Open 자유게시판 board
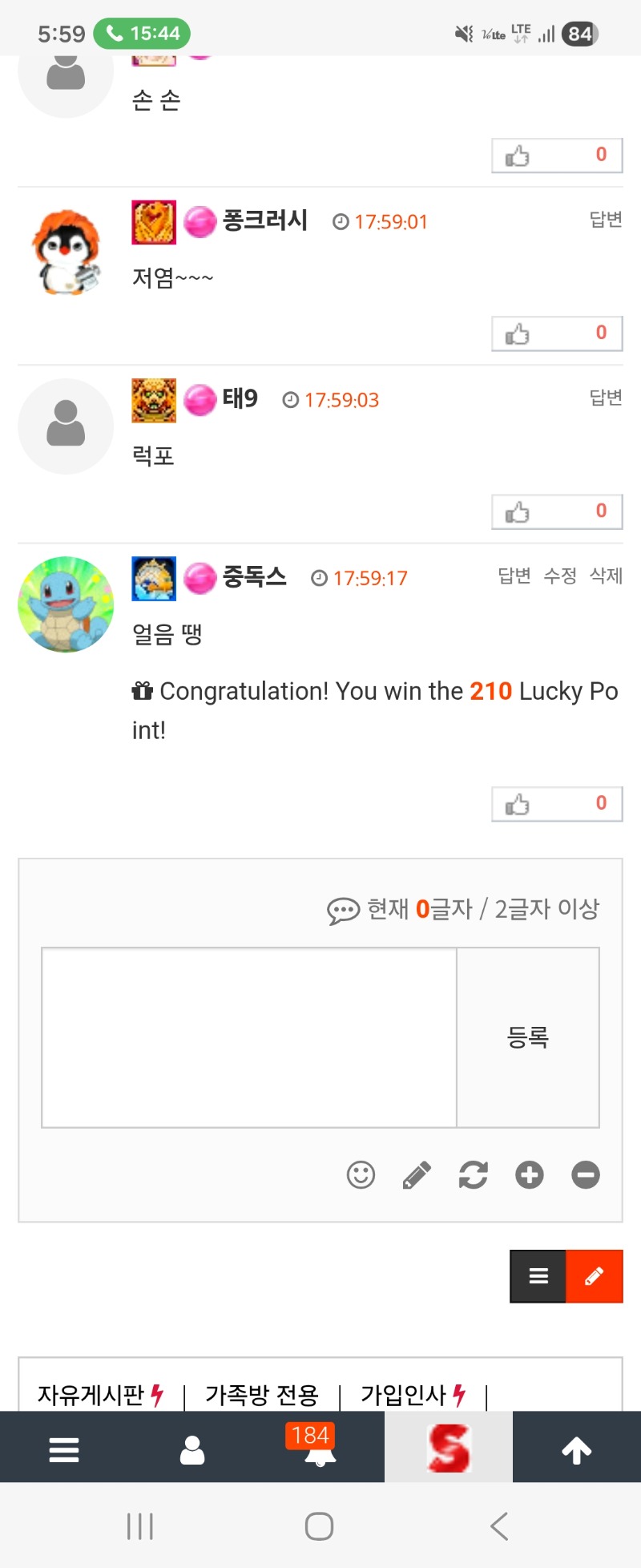This screenshot has width=641, height=1568. coord(91,1395)
